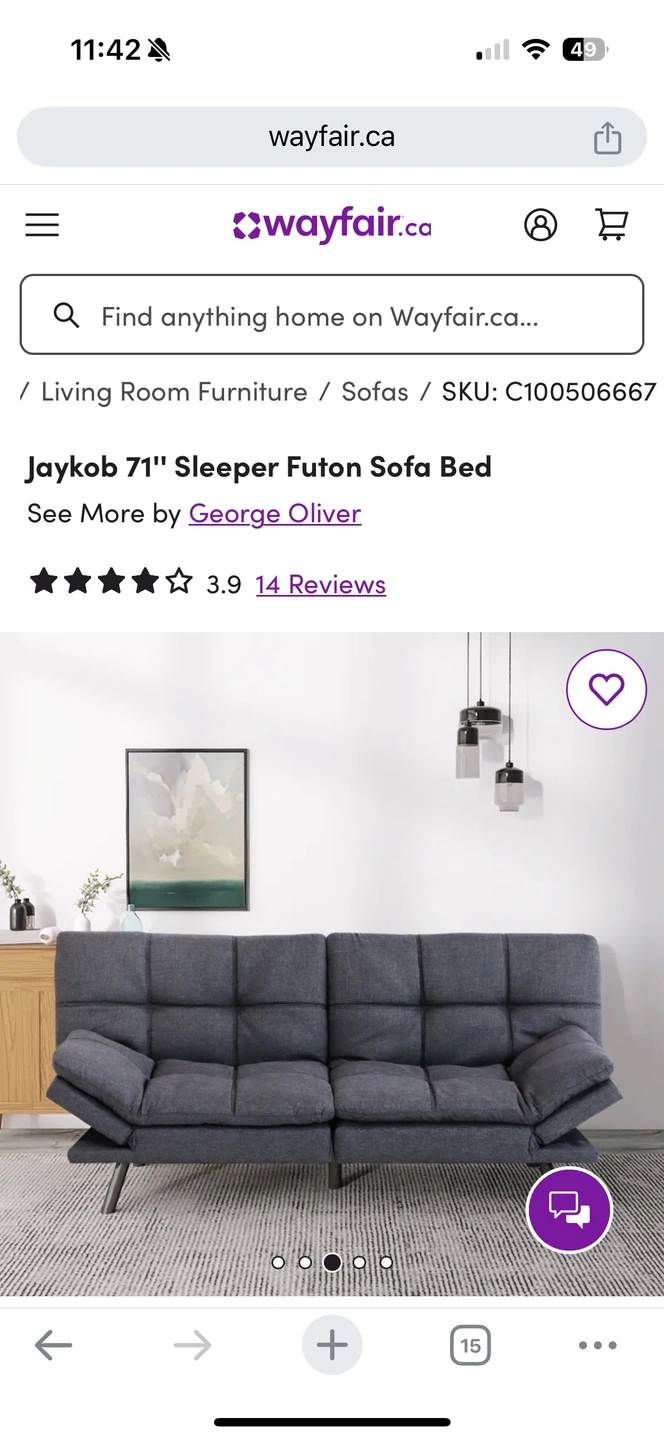Image resolution: width=664 pixels, height=1440 pixels.
Task: Open the Living Room Furniture breadcrumb
Action: (x=174, y=392)
